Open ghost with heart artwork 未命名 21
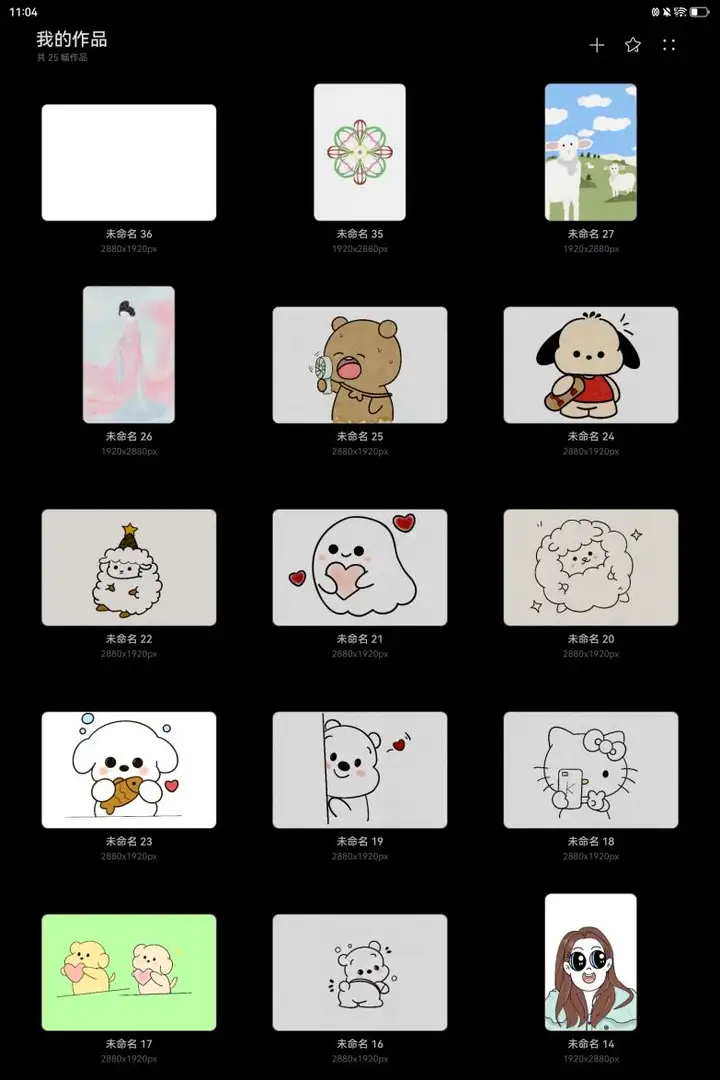The height and width of the screenshot is (1080, 720). tap(360, 567)
